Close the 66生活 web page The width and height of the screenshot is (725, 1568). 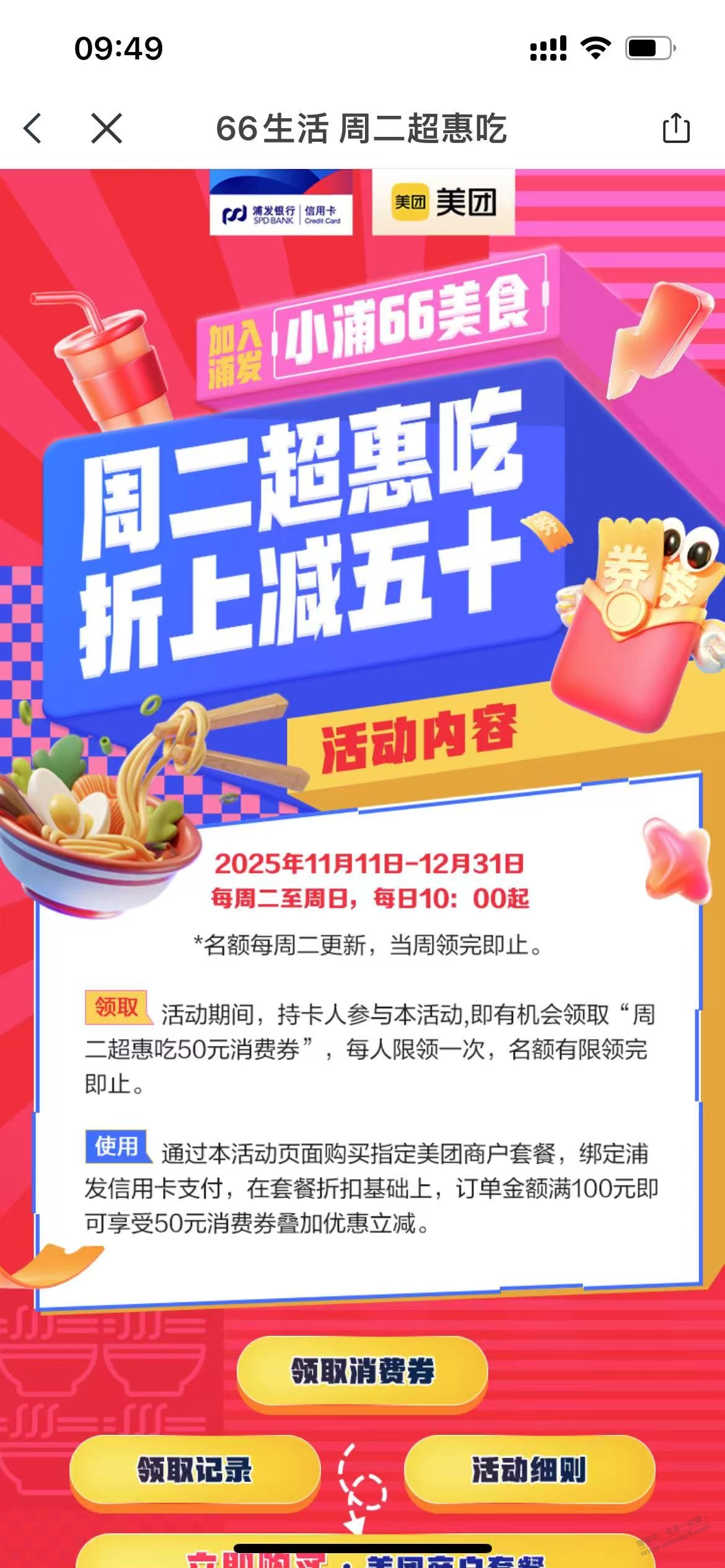[x=107, y=129]
